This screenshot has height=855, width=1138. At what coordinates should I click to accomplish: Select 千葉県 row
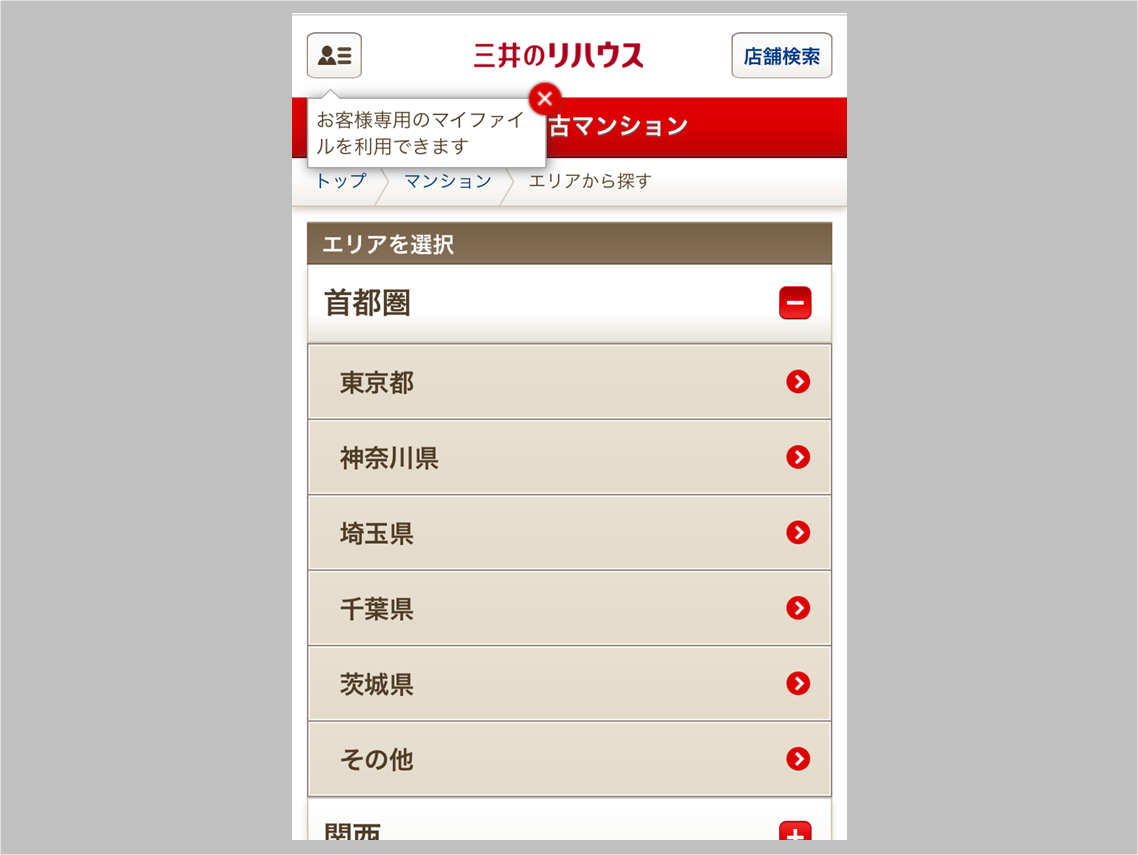point(569,608)
